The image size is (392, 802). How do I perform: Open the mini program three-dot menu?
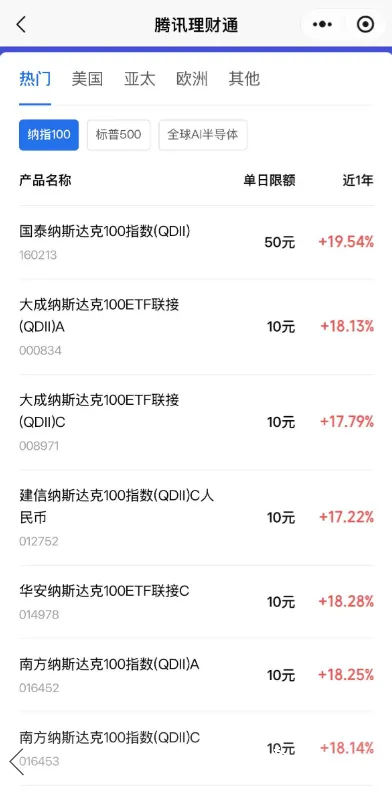[x=322, y=25]
